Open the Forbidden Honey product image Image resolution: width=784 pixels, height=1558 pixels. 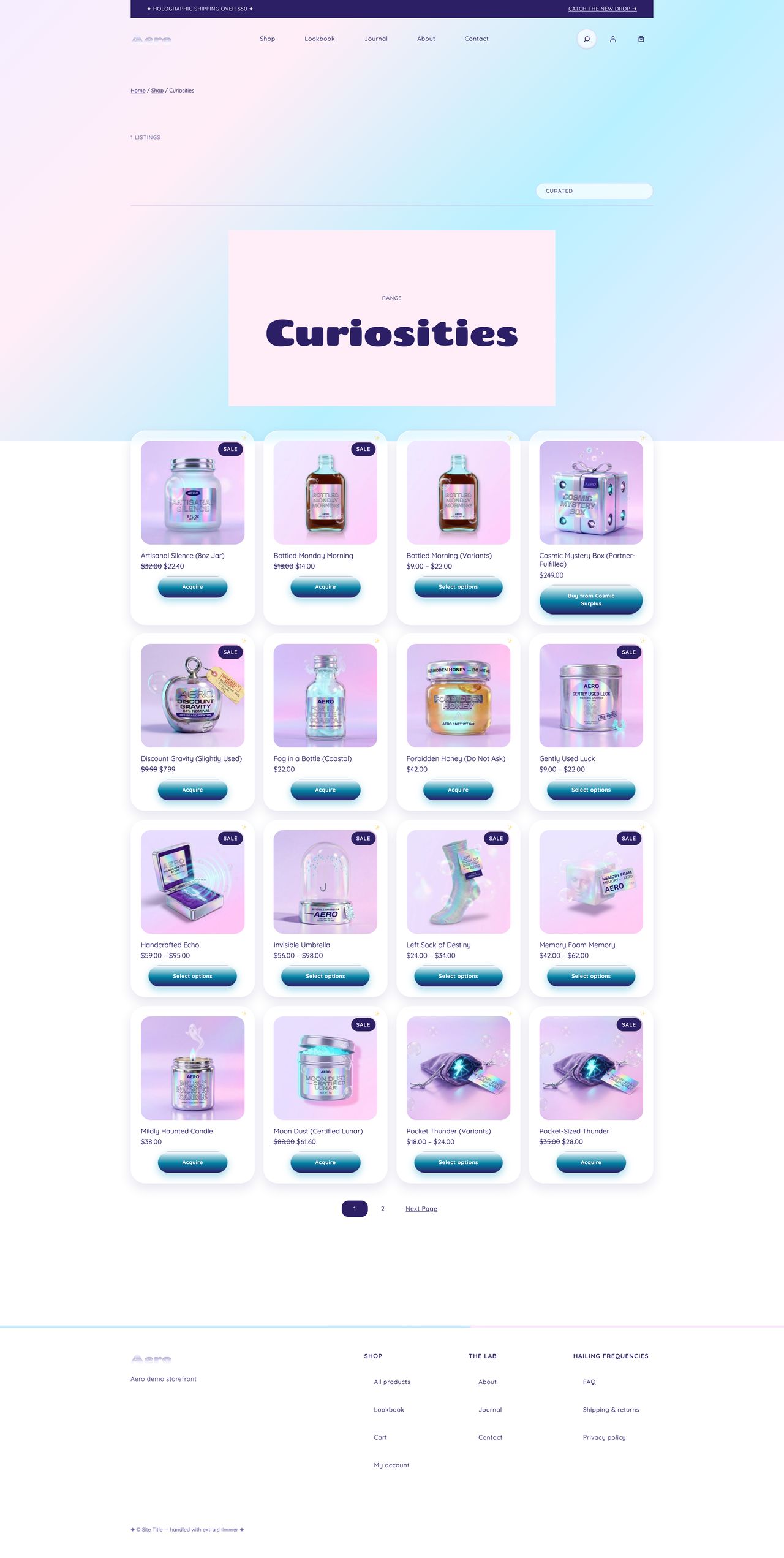[x=458, y=695]
